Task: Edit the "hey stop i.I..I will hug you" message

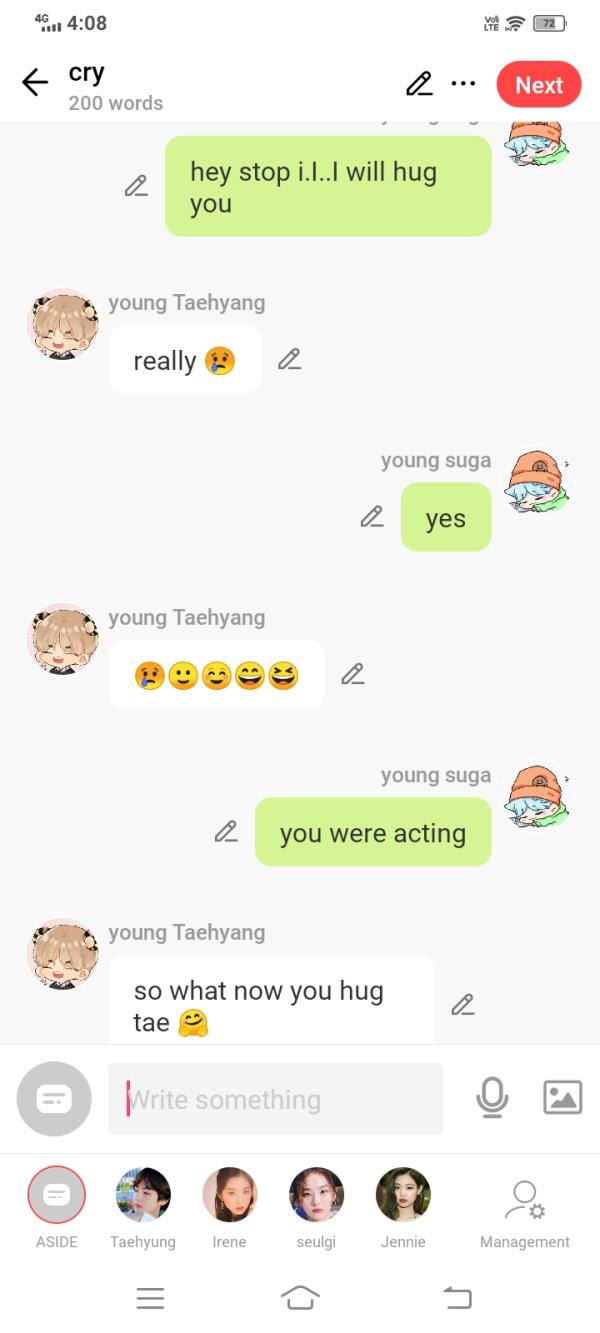Action: (136, 186)
